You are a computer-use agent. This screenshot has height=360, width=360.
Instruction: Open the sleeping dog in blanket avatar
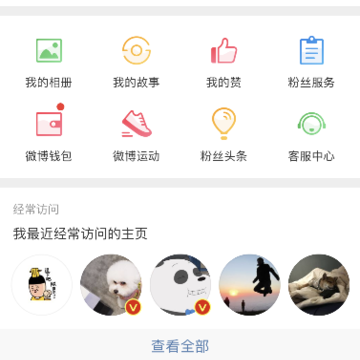coord(319,285)
